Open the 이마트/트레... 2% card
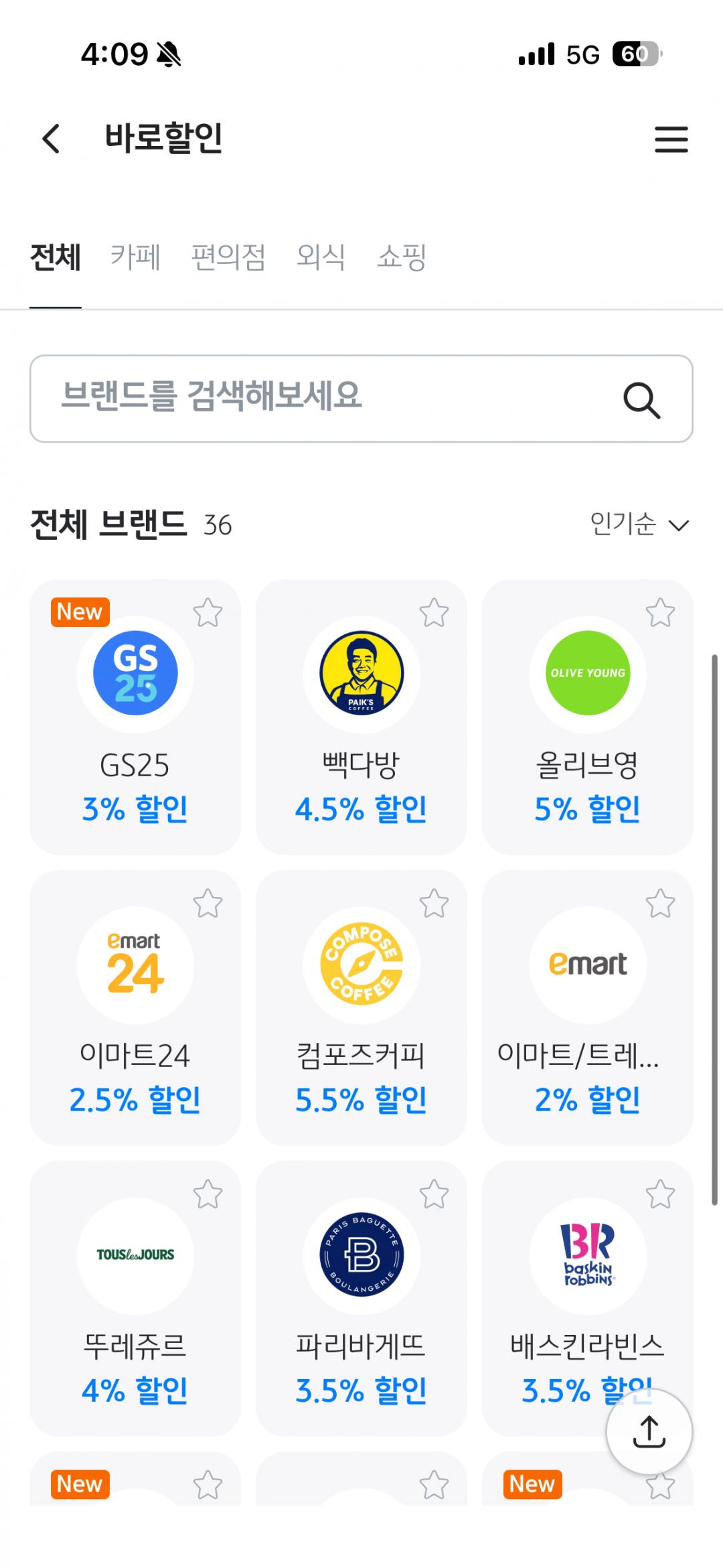Viewport: 723px width, 1568px height. (x=587, y=1007)
